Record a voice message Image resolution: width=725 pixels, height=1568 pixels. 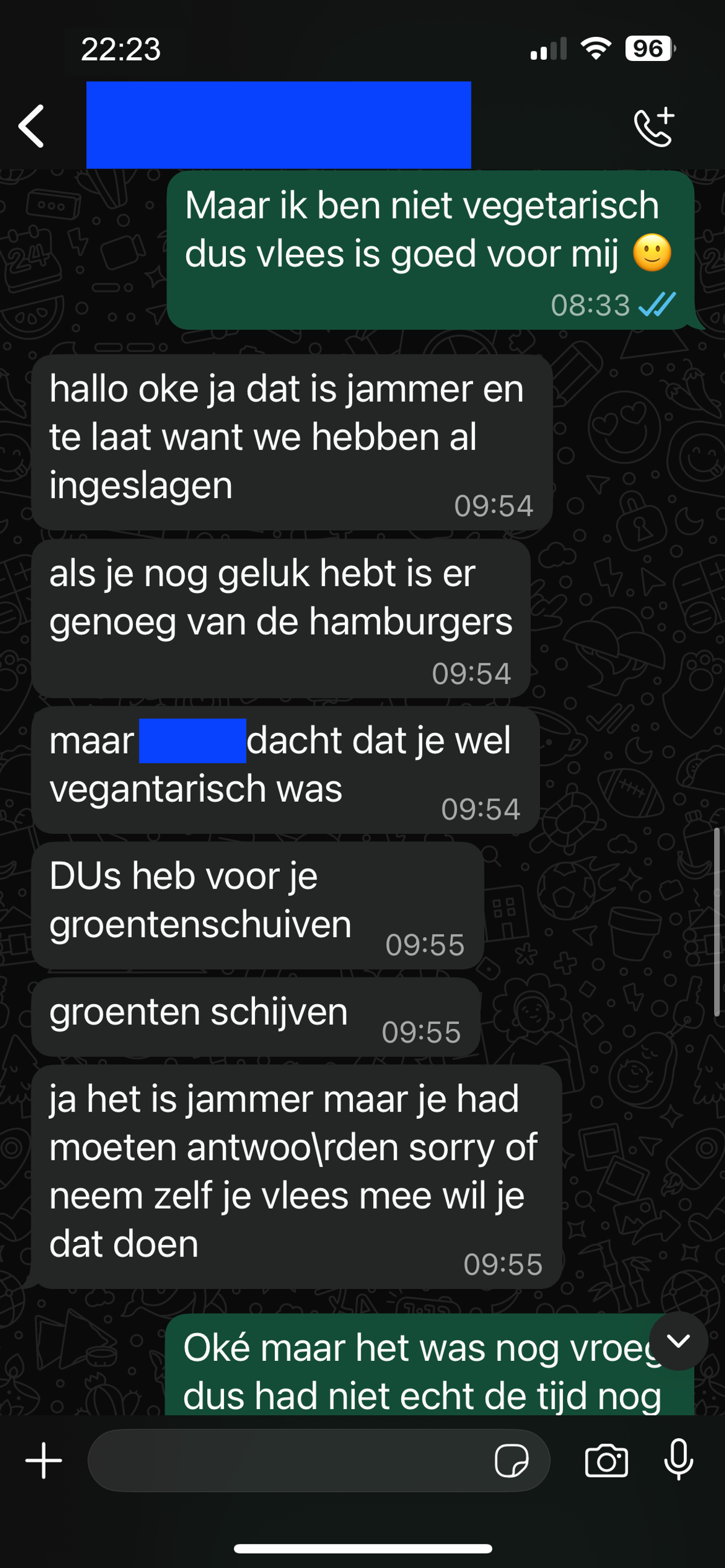(678, 1461)
